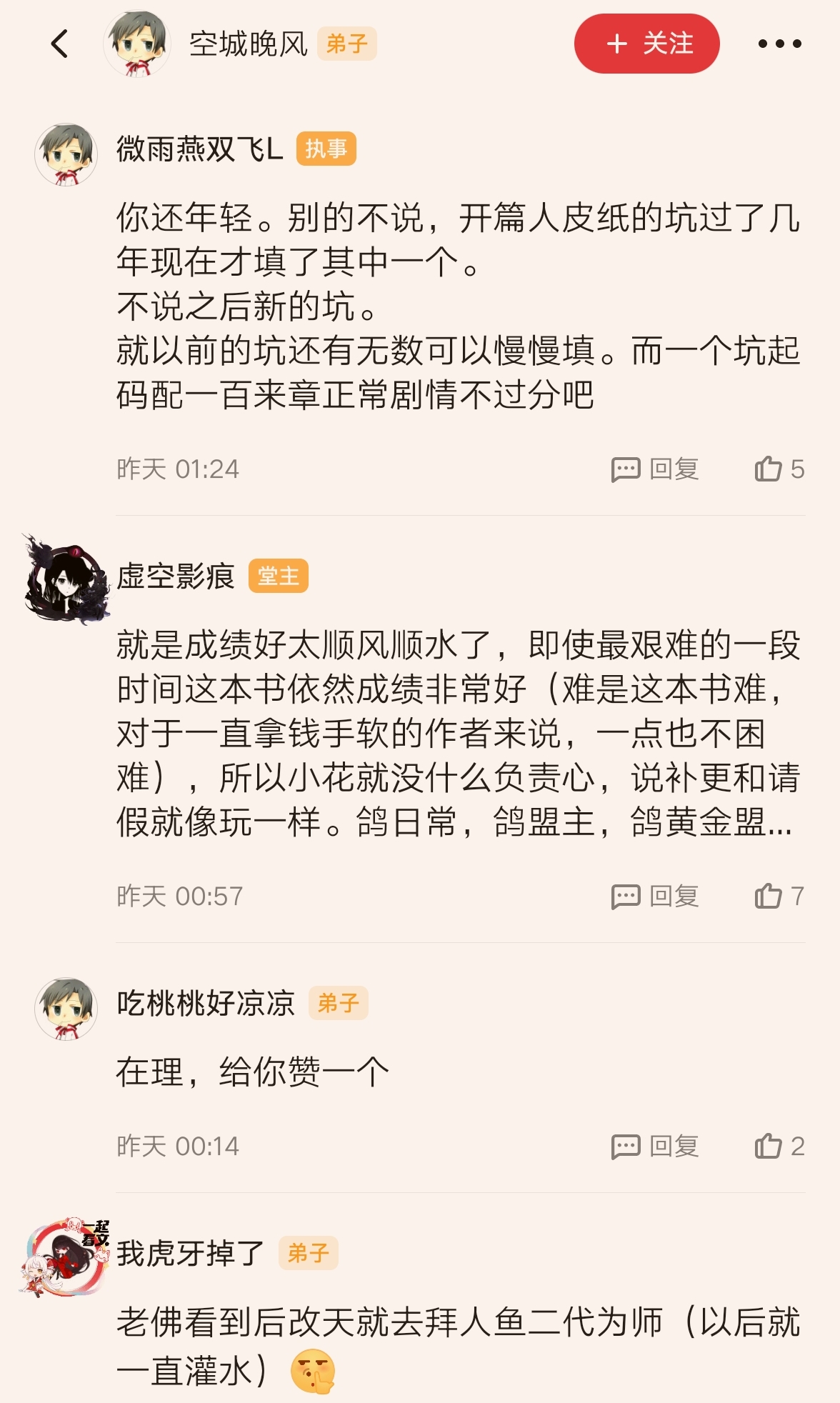
Task: Follow 空城晚风 with the 关注 button
Action: [646, 44]
